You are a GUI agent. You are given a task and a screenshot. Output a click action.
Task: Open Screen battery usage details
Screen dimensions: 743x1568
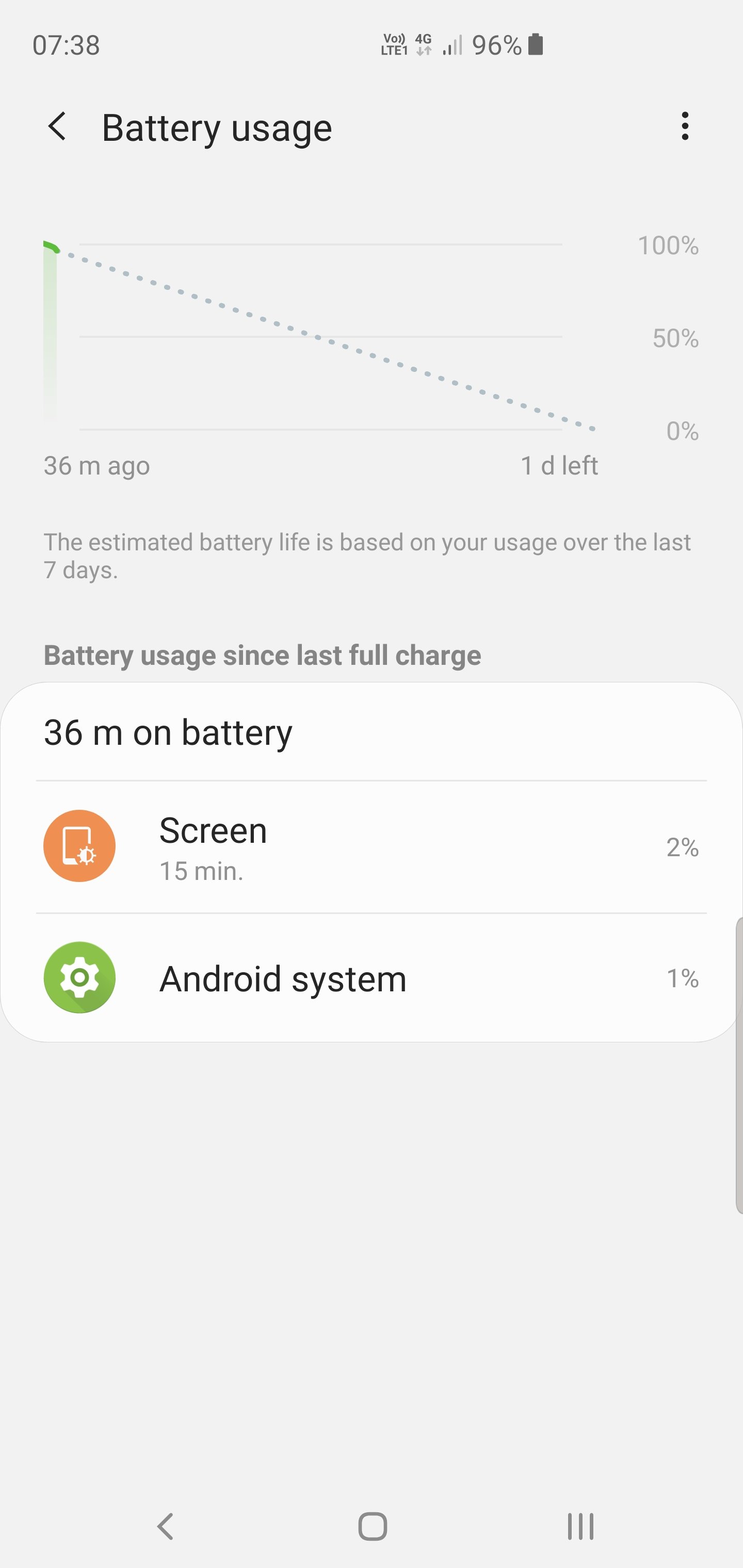click(x=372, y=847)
